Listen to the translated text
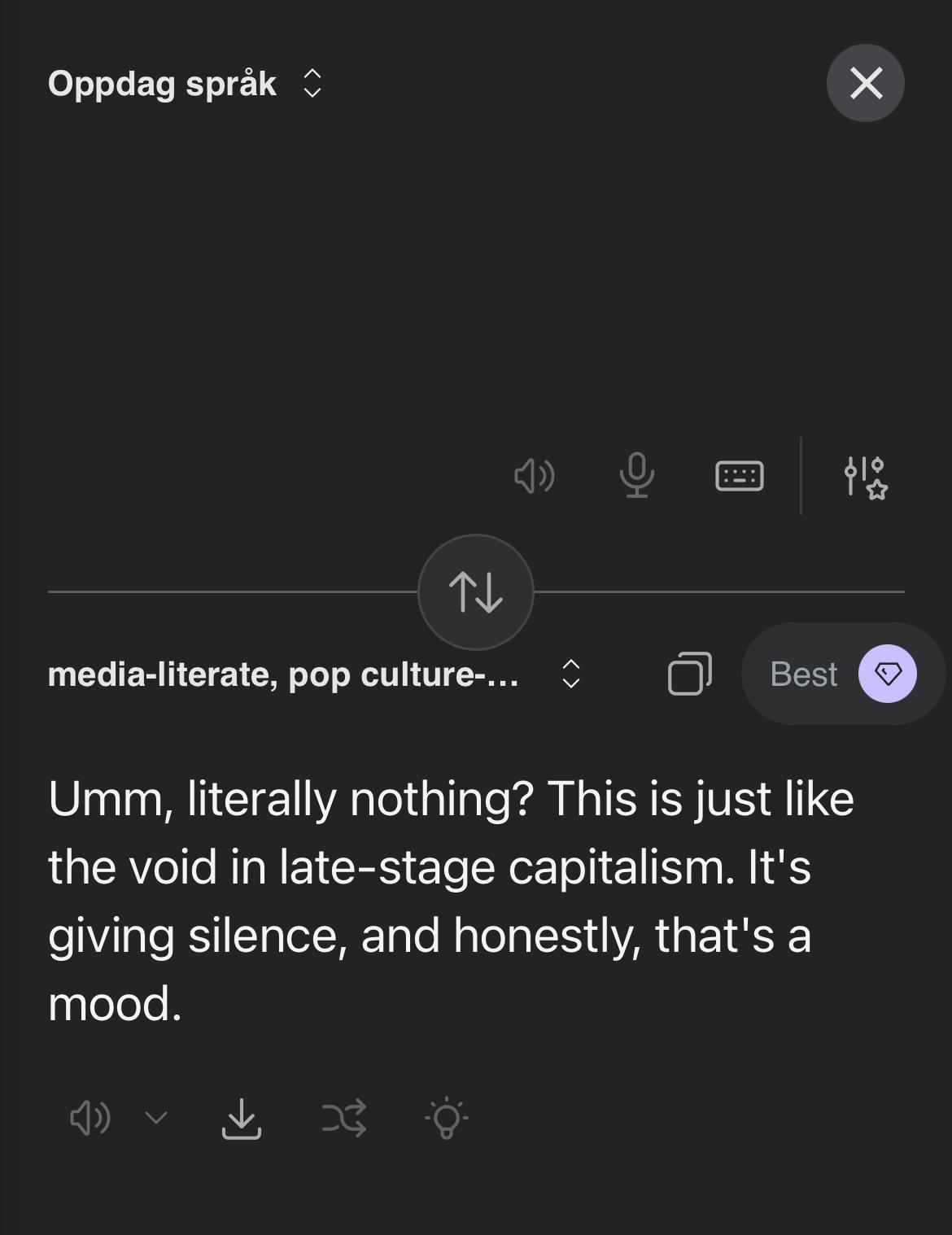The image size is (952, 1235). 90,1118
